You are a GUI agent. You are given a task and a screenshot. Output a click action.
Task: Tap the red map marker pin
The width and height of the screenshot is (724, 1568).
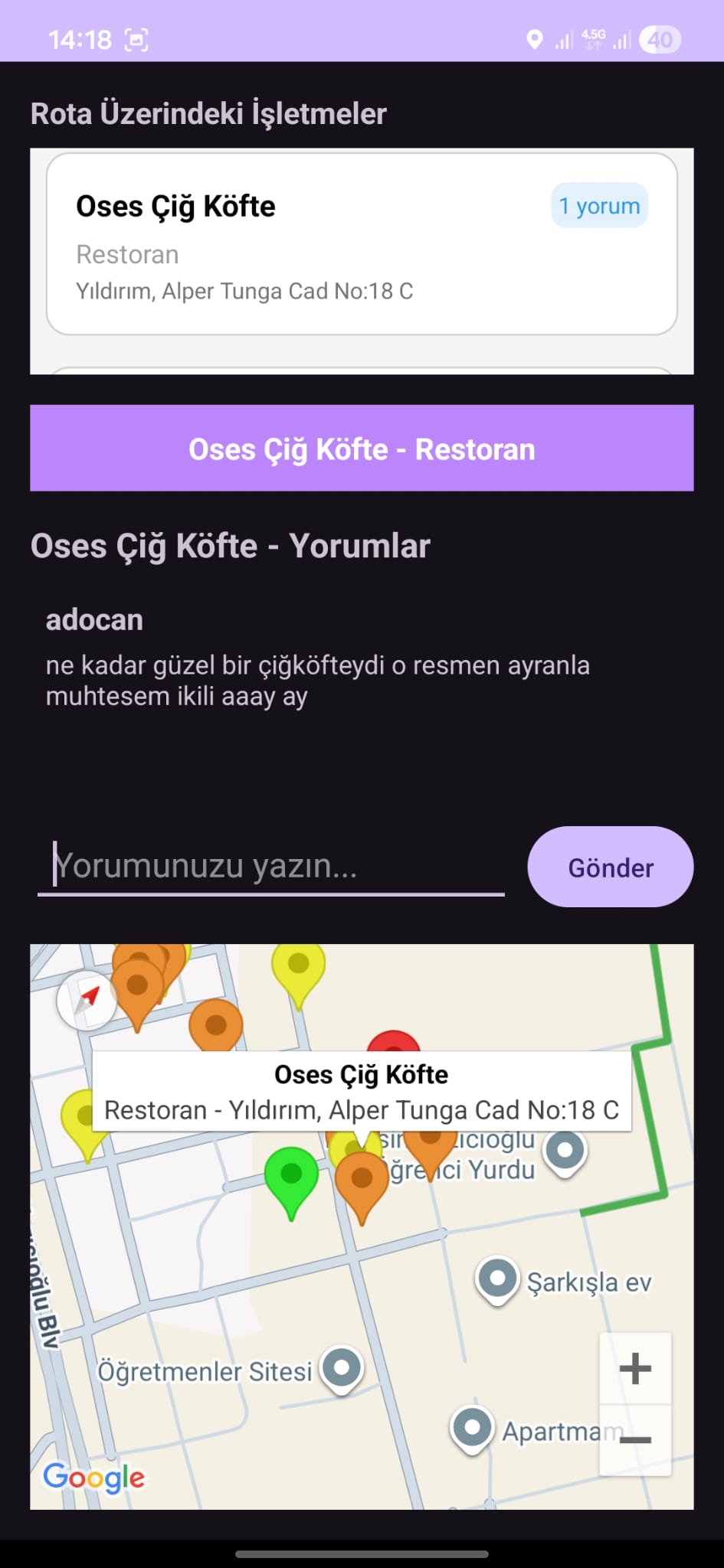[x=393, y=1041]
